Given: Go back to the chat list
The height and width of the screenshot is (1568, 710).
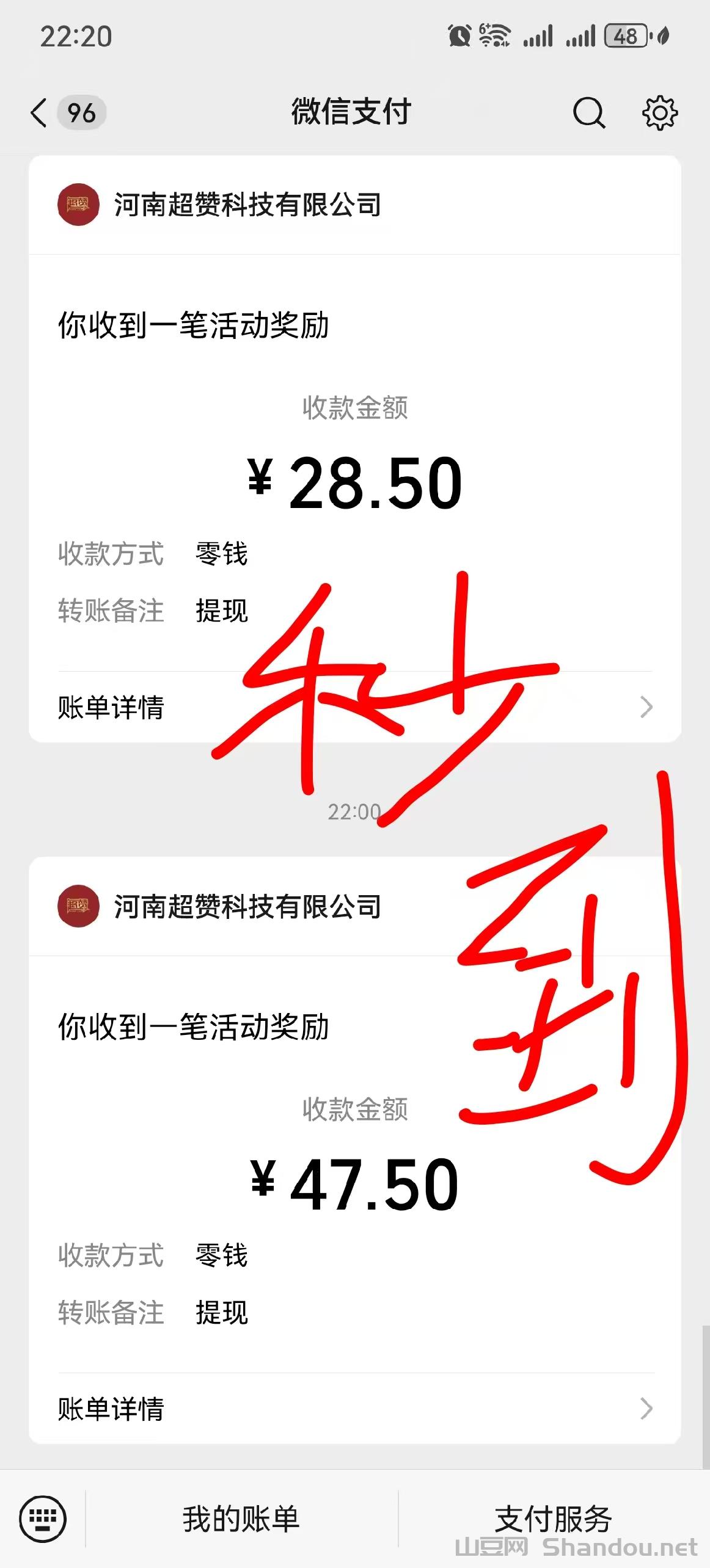Looking at the screenshot, I should pyautogui.click(x=39, y=113).
